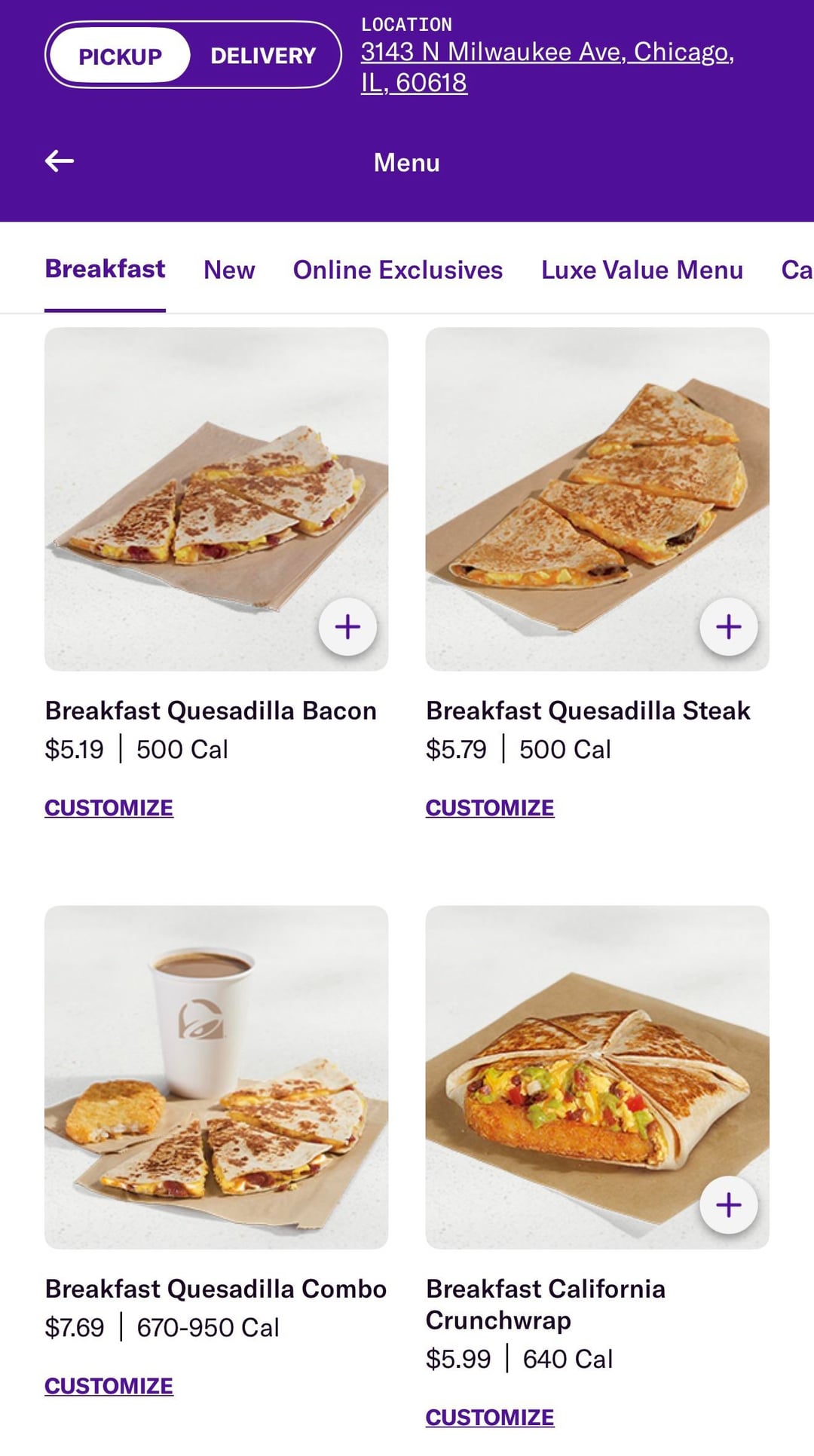Select the Pickup option
This screenshot has height=1456, width=814.
click(x=120, y=56)
